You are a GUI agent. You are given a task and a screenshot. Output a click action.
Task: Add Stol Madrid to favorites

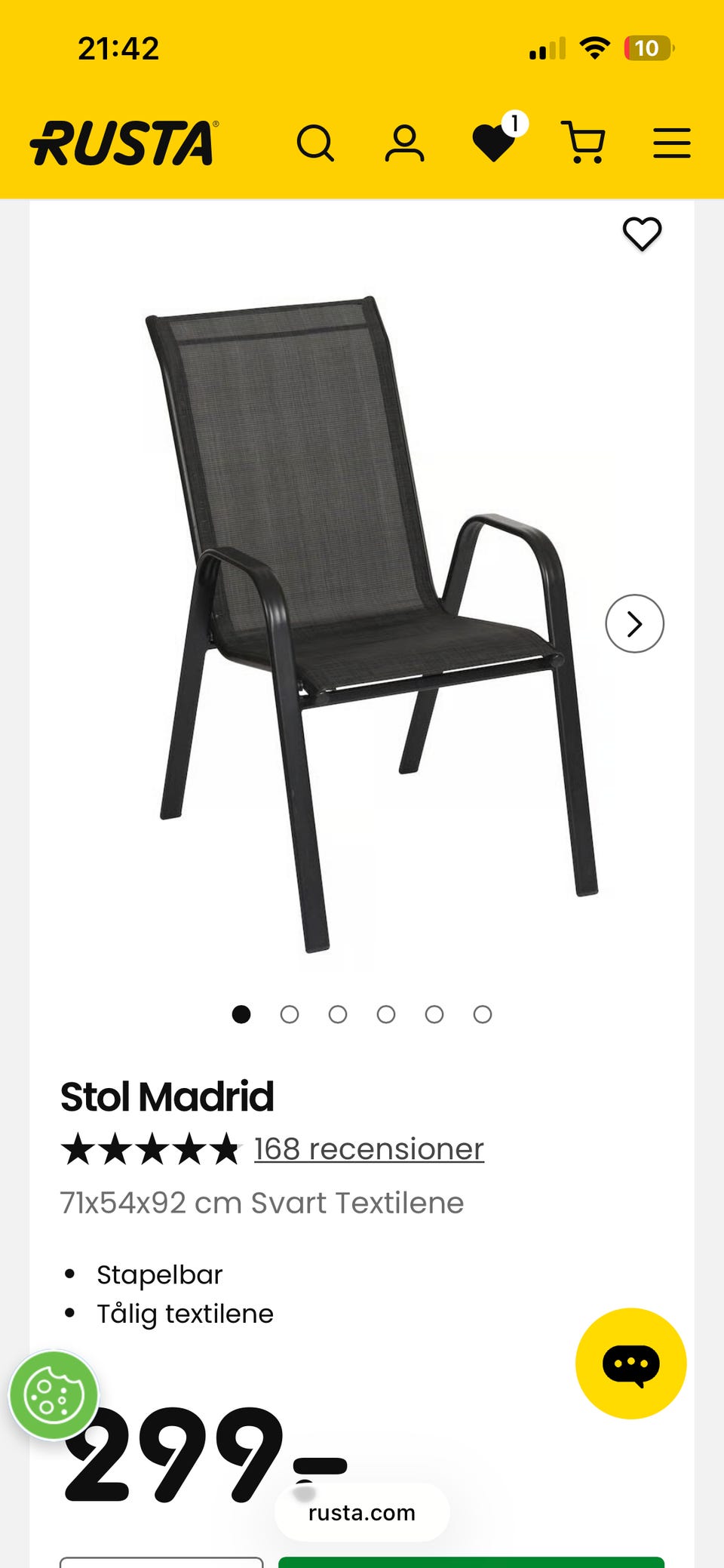[642, 233]
